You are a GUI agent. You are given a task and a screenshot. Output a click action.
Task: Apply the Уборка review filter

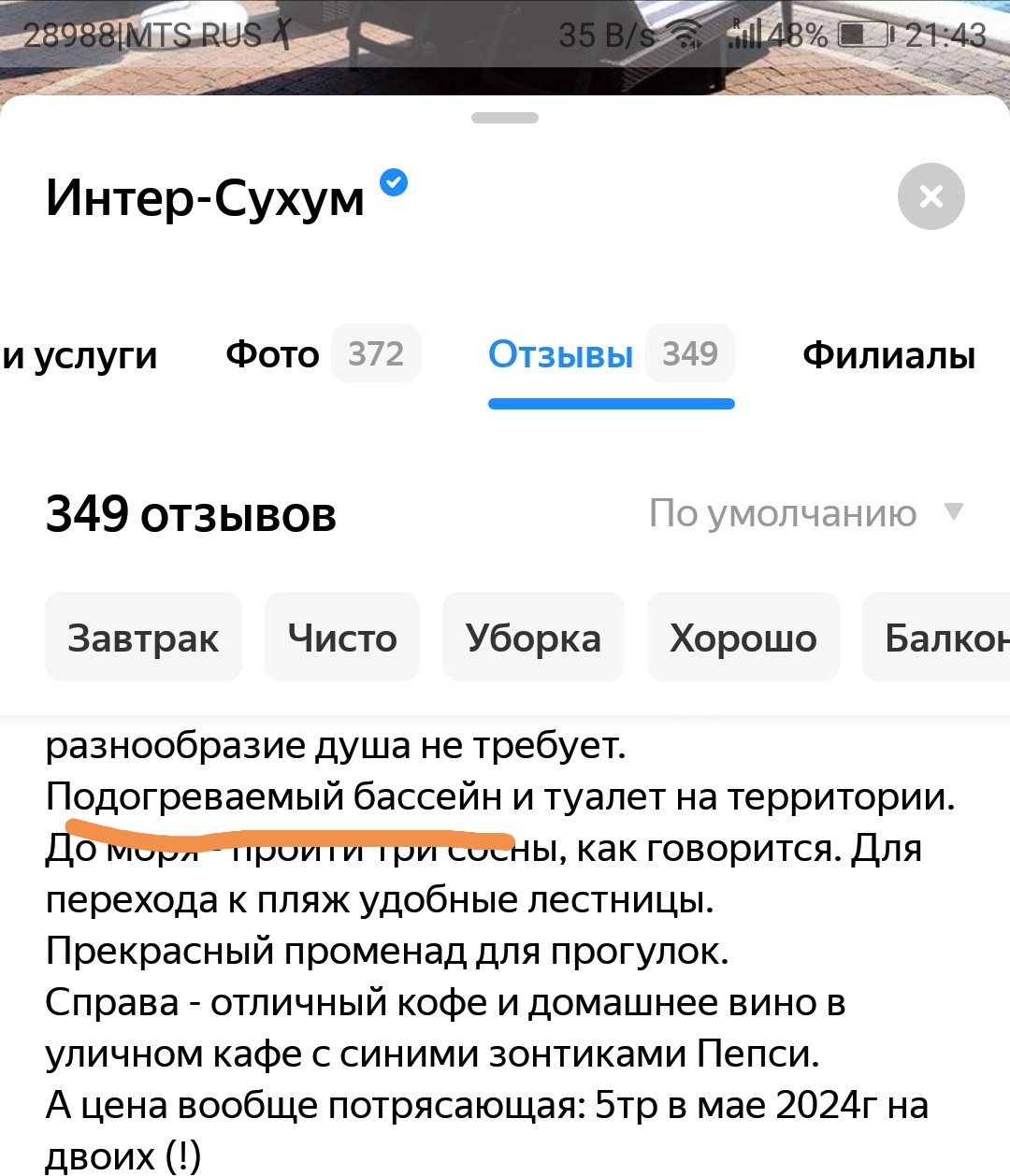click(x=533, y=638)
